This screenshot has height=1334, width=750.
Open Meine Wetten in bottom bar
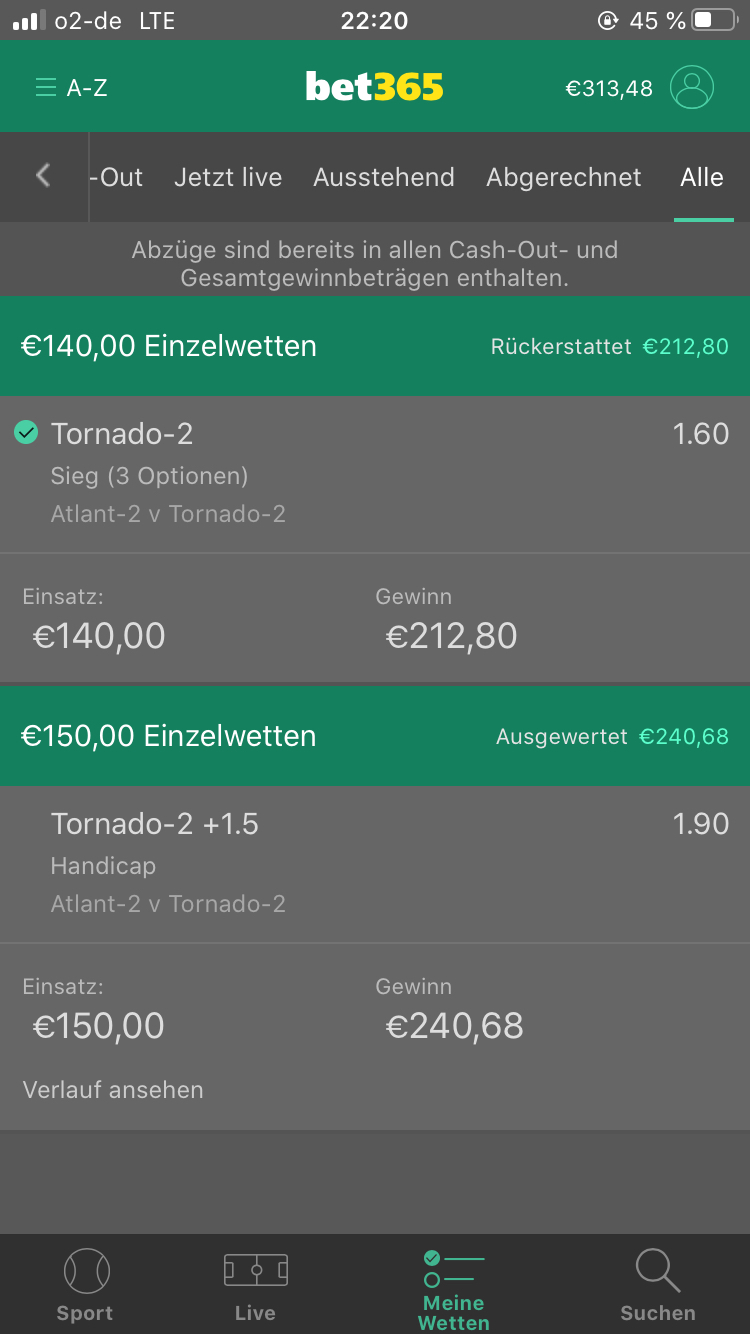pyautogui.click(x=454, y=1290)
